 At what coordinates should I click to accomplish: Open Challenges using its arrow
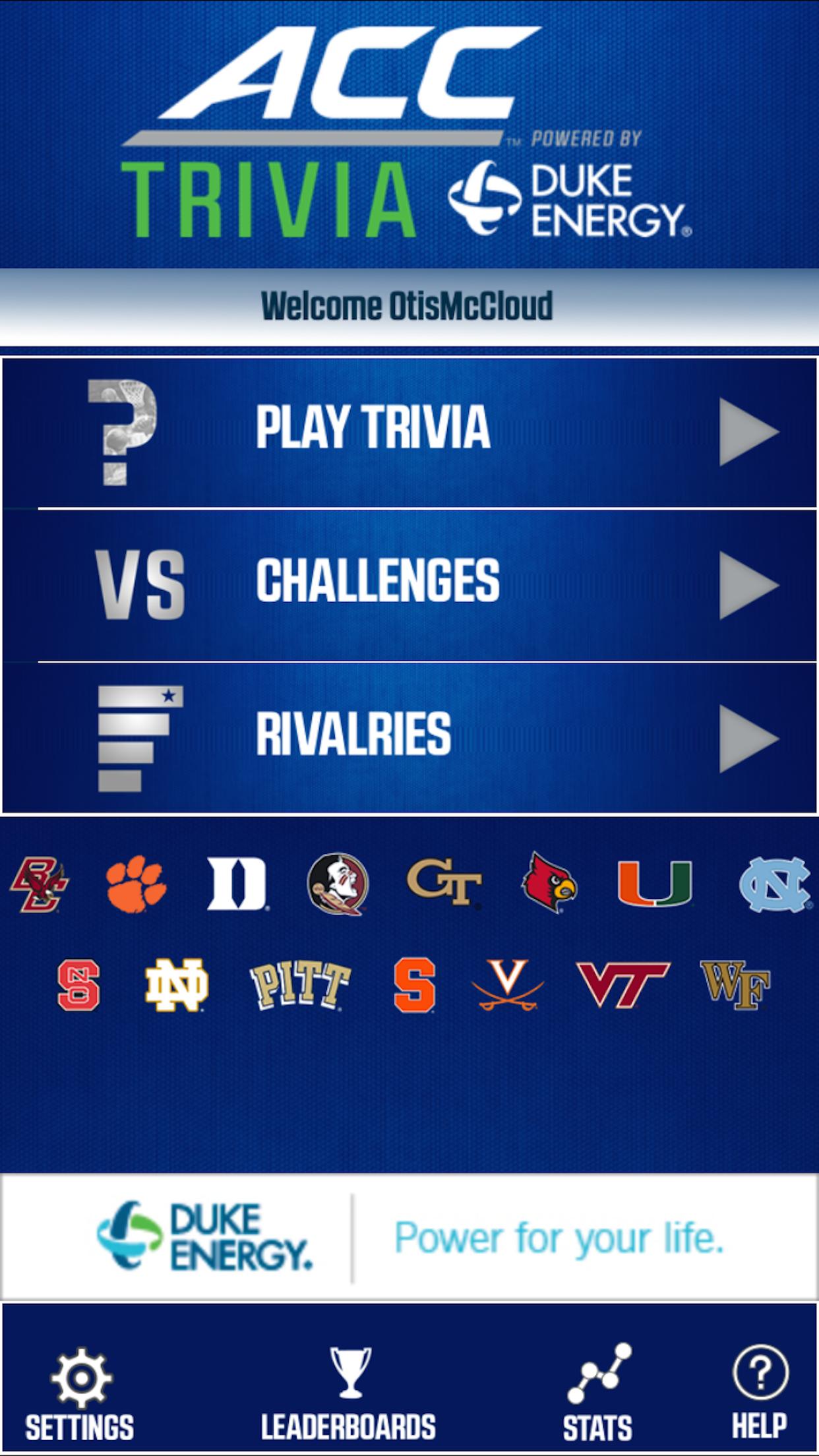pos(748,582)
